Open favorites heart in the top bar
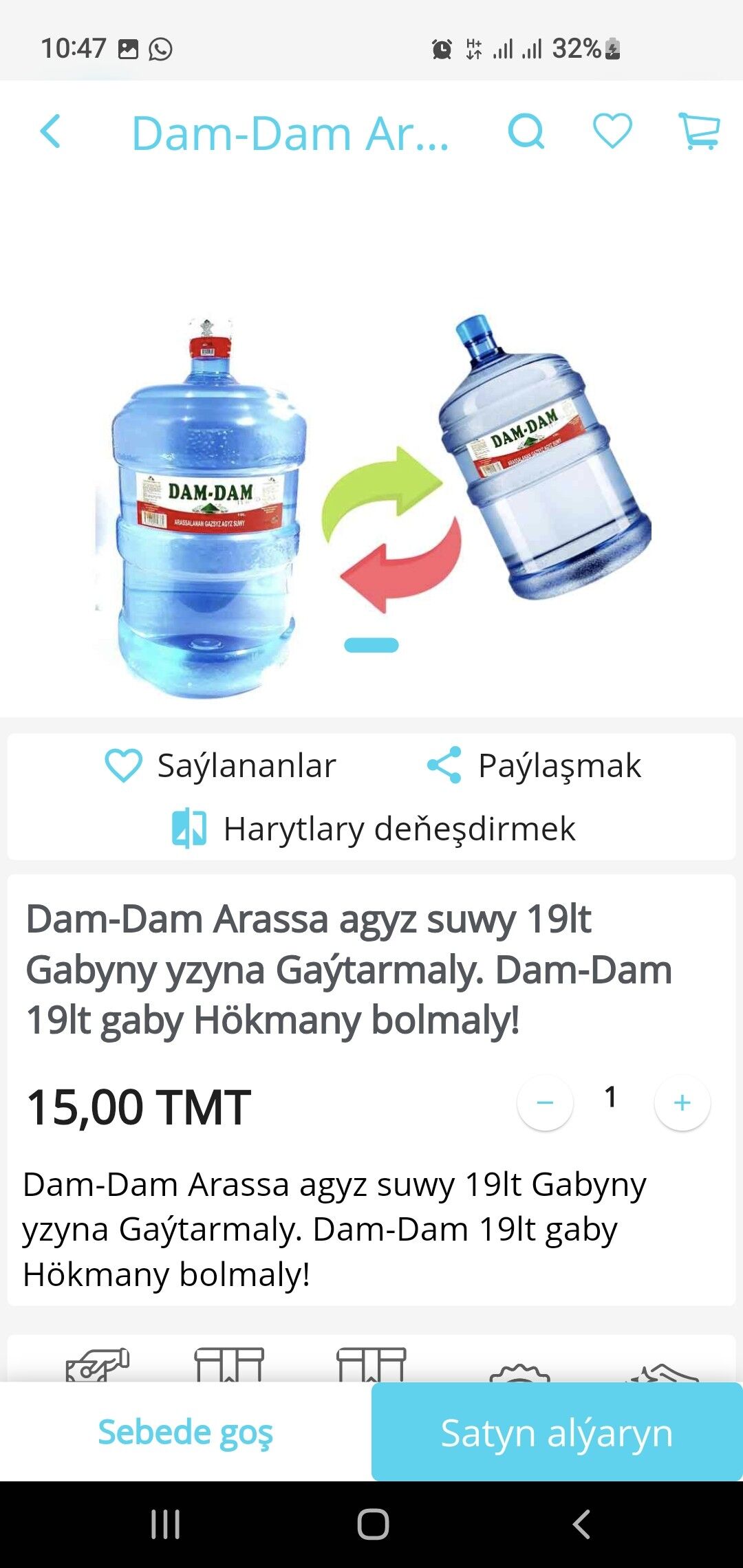743x1568 pixels. pyautogui.click(x=612, y=131)
